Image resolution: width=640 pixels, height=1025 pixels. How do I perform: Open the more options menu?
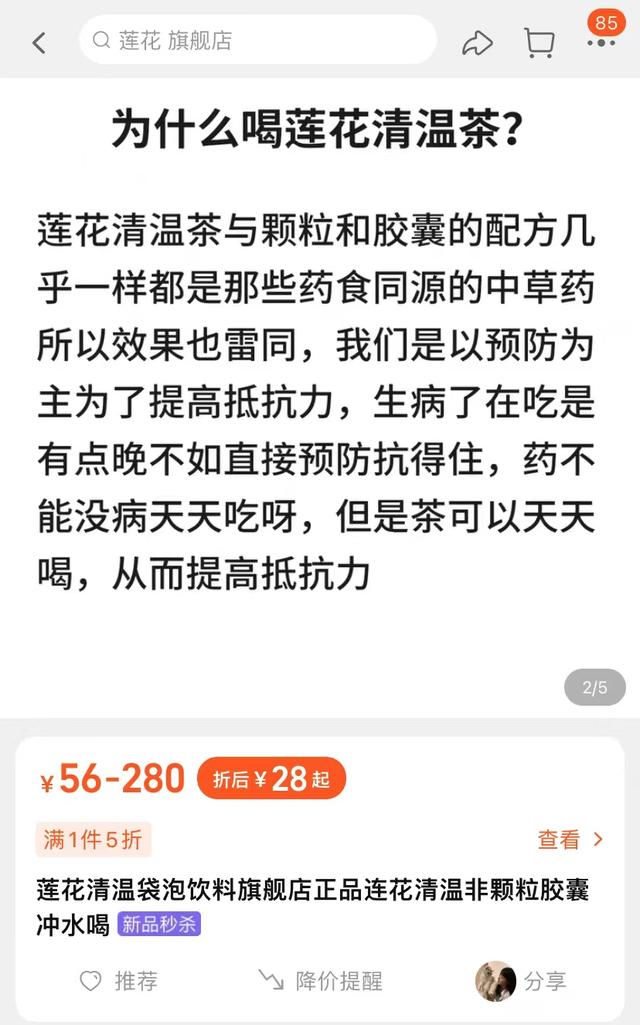tap(601, 43)
